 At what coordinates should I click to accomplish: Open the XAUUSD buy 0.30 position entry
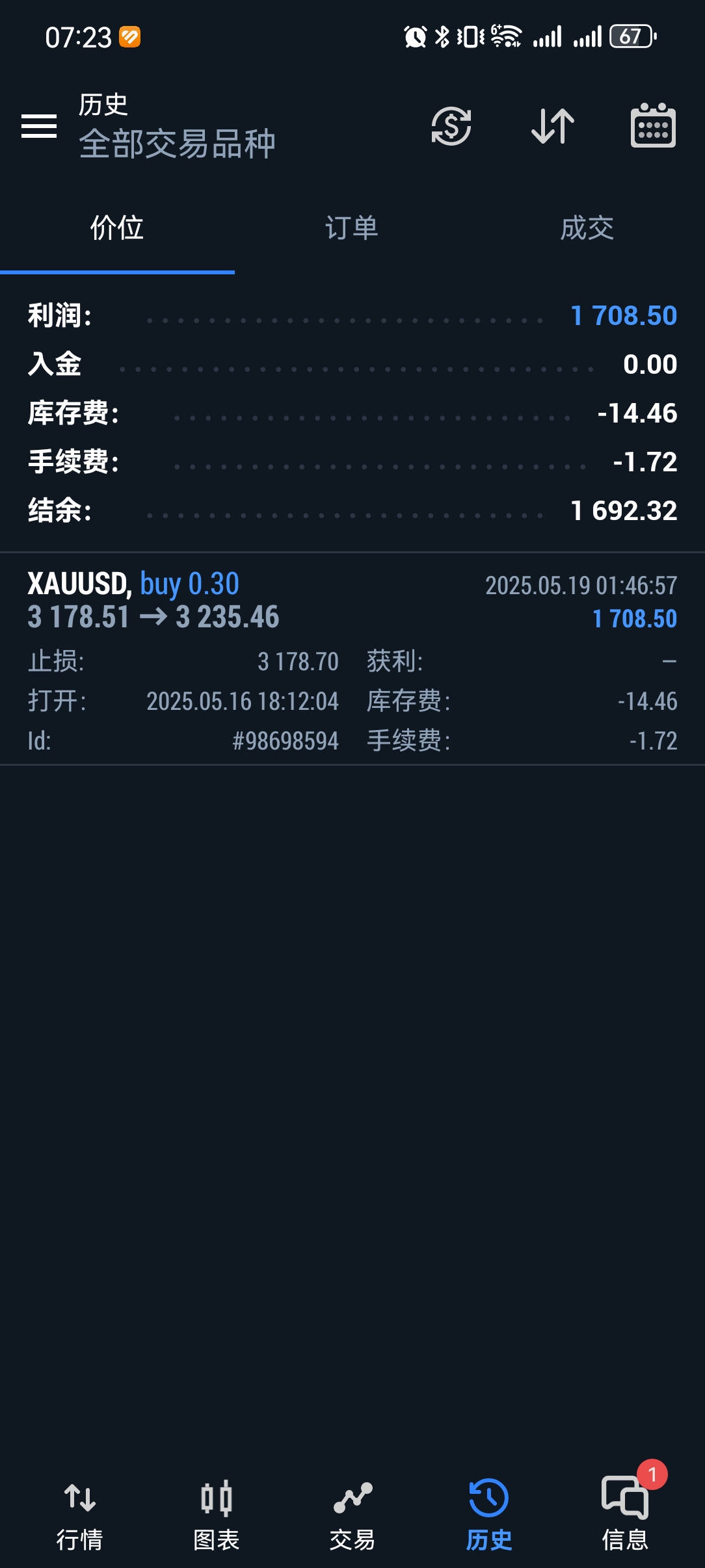pyautogui.click(x=352, y=660)
